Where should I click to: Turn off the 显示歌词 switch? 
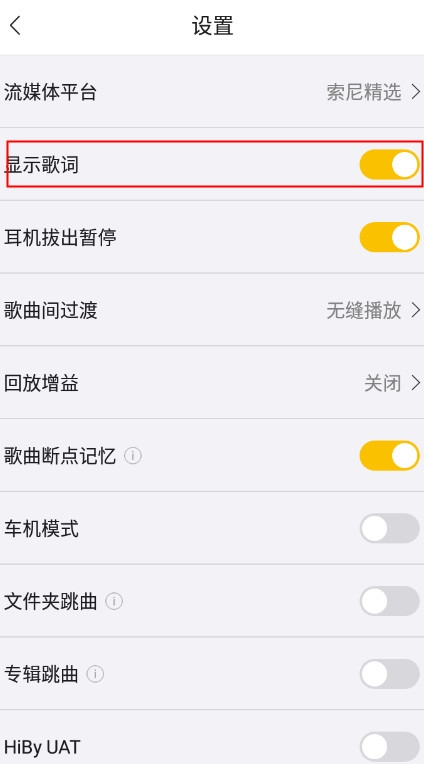coord(389,165)
